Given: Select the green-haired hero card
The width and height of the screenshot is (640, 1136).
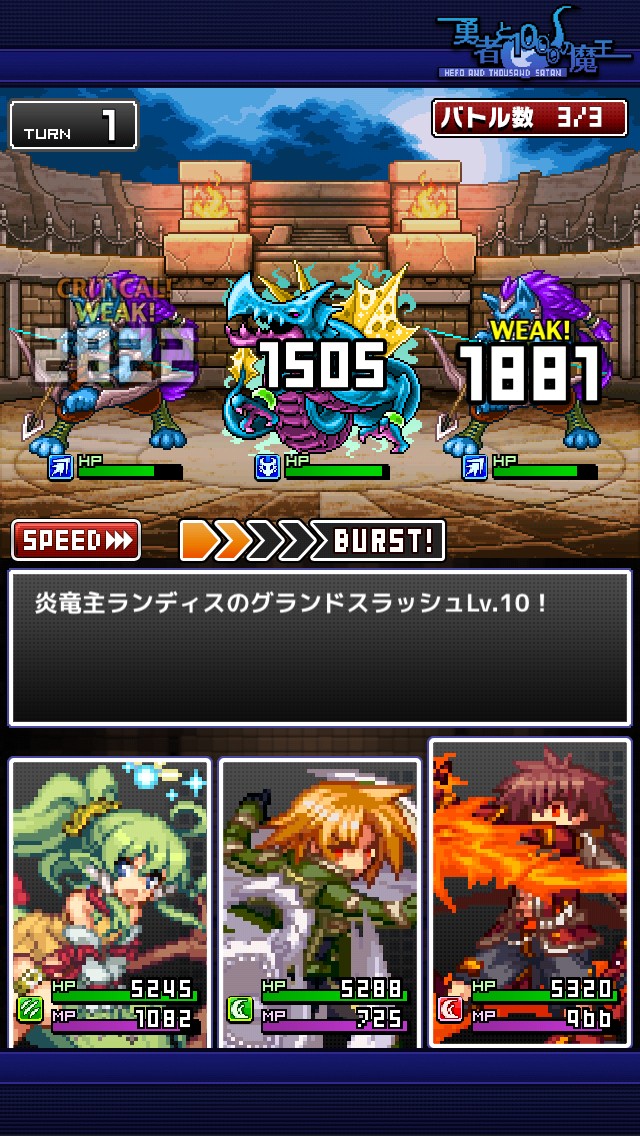Looking at the screenshot, I should pos(110,902).
